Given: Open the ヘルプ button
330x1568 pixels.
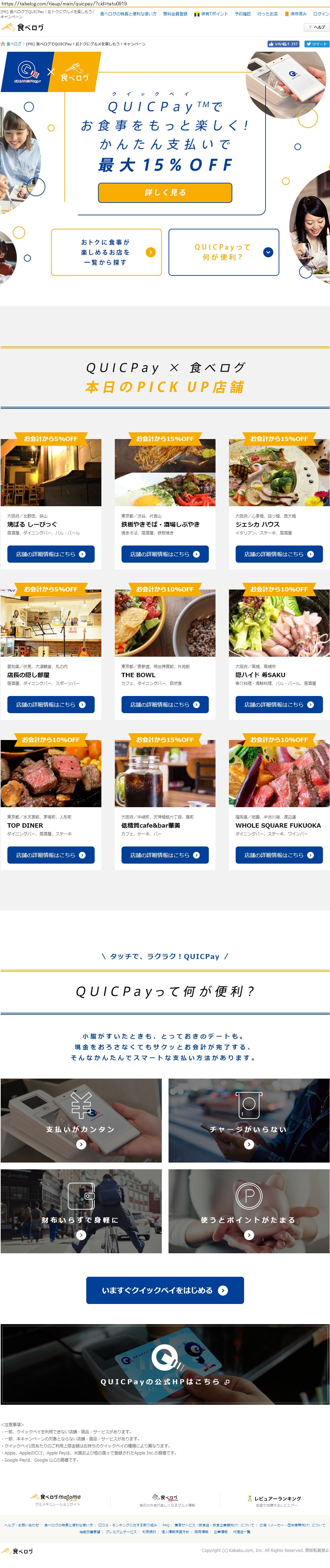Looking at the screenshot, I should tap(317, 28).
